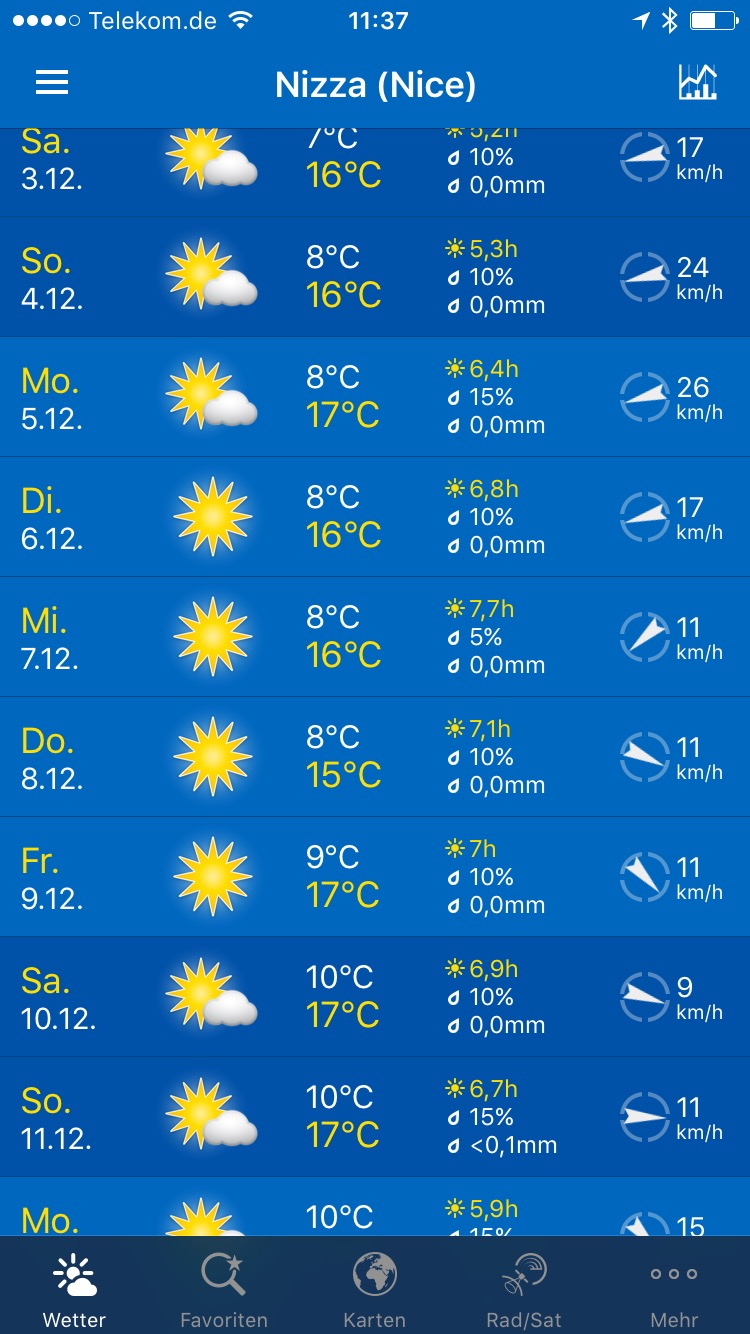
Task: View details for Mo. 5.12.
Action: (x=375, y=397)
